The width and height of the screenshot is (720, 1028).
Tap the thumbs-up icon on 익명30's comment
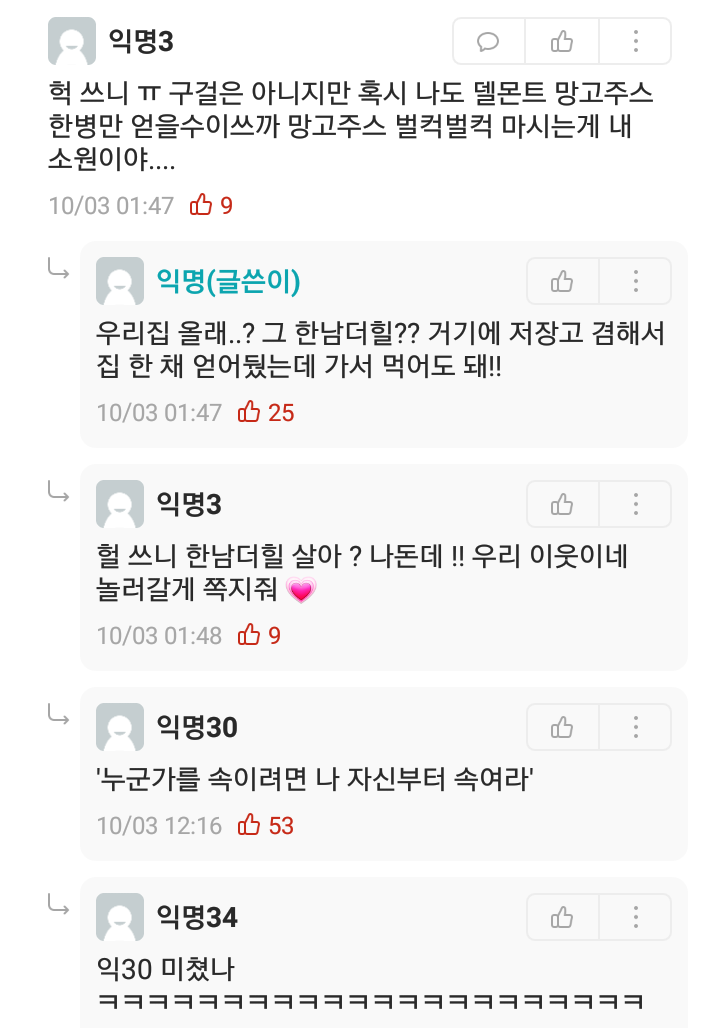(561, 728)
